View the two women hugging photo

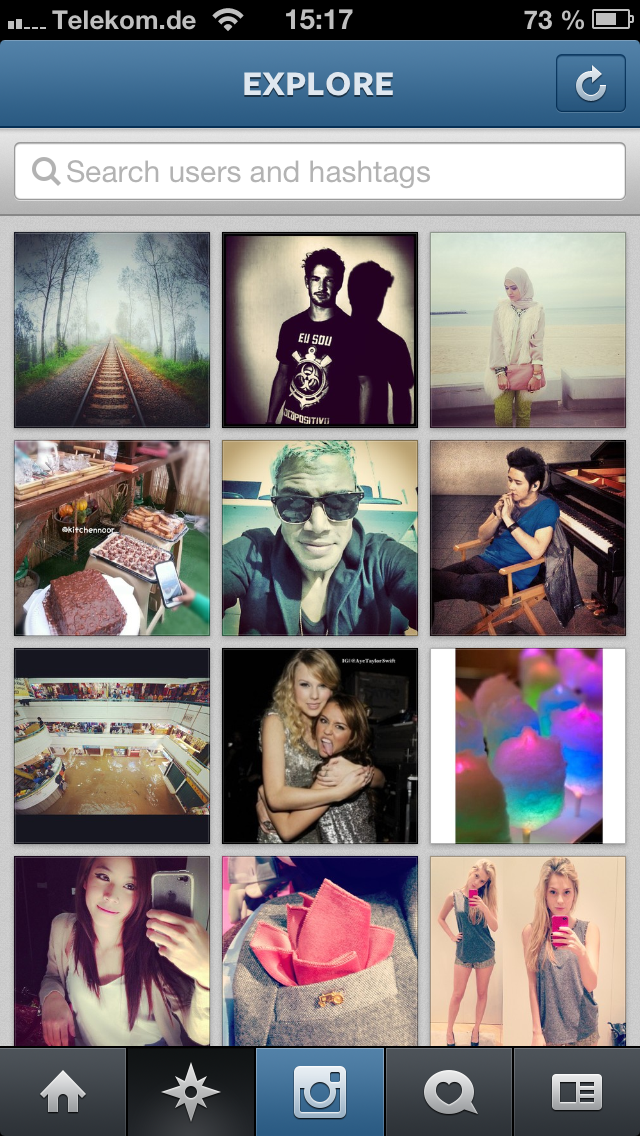point(320,746)
